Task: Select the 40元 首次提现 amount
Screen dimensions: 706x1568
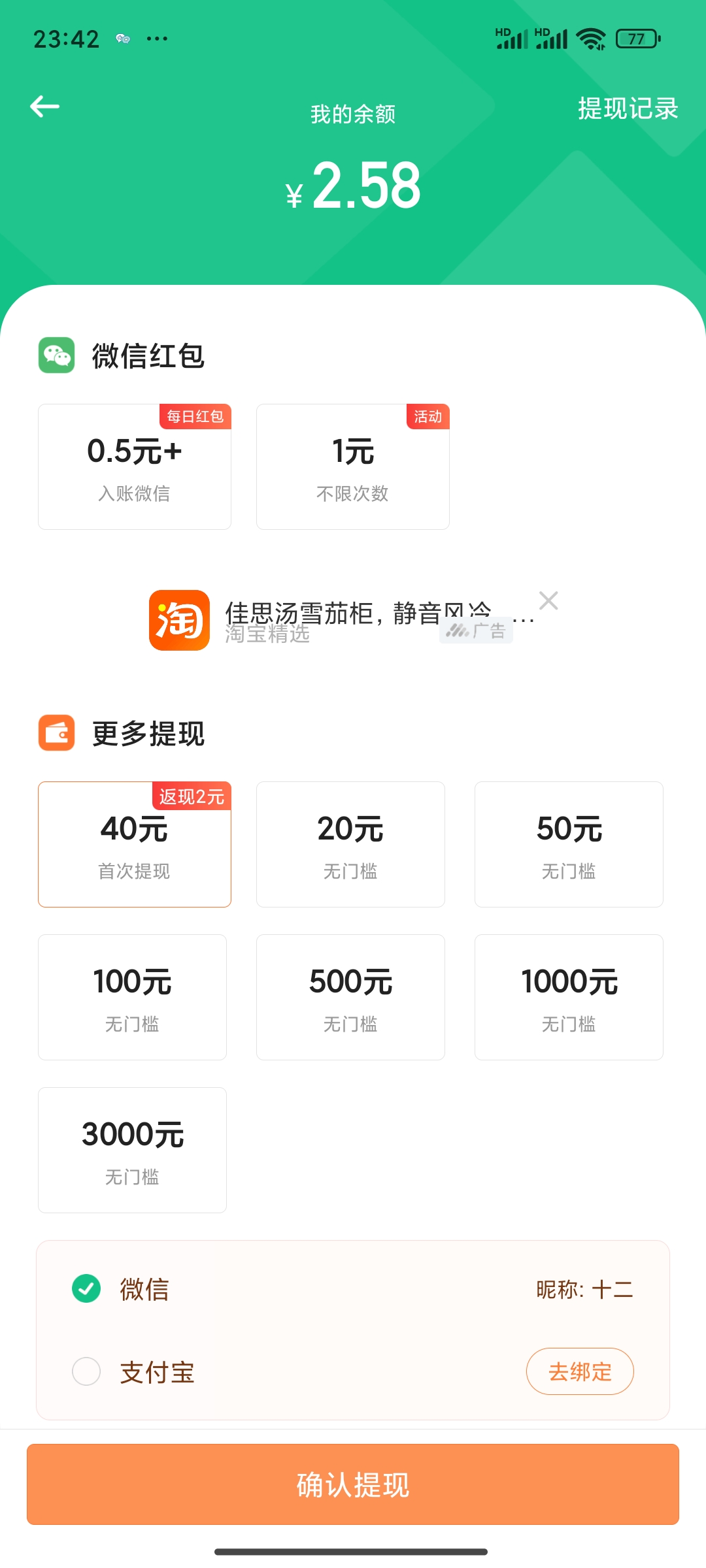Action: (x=135, y=844)
